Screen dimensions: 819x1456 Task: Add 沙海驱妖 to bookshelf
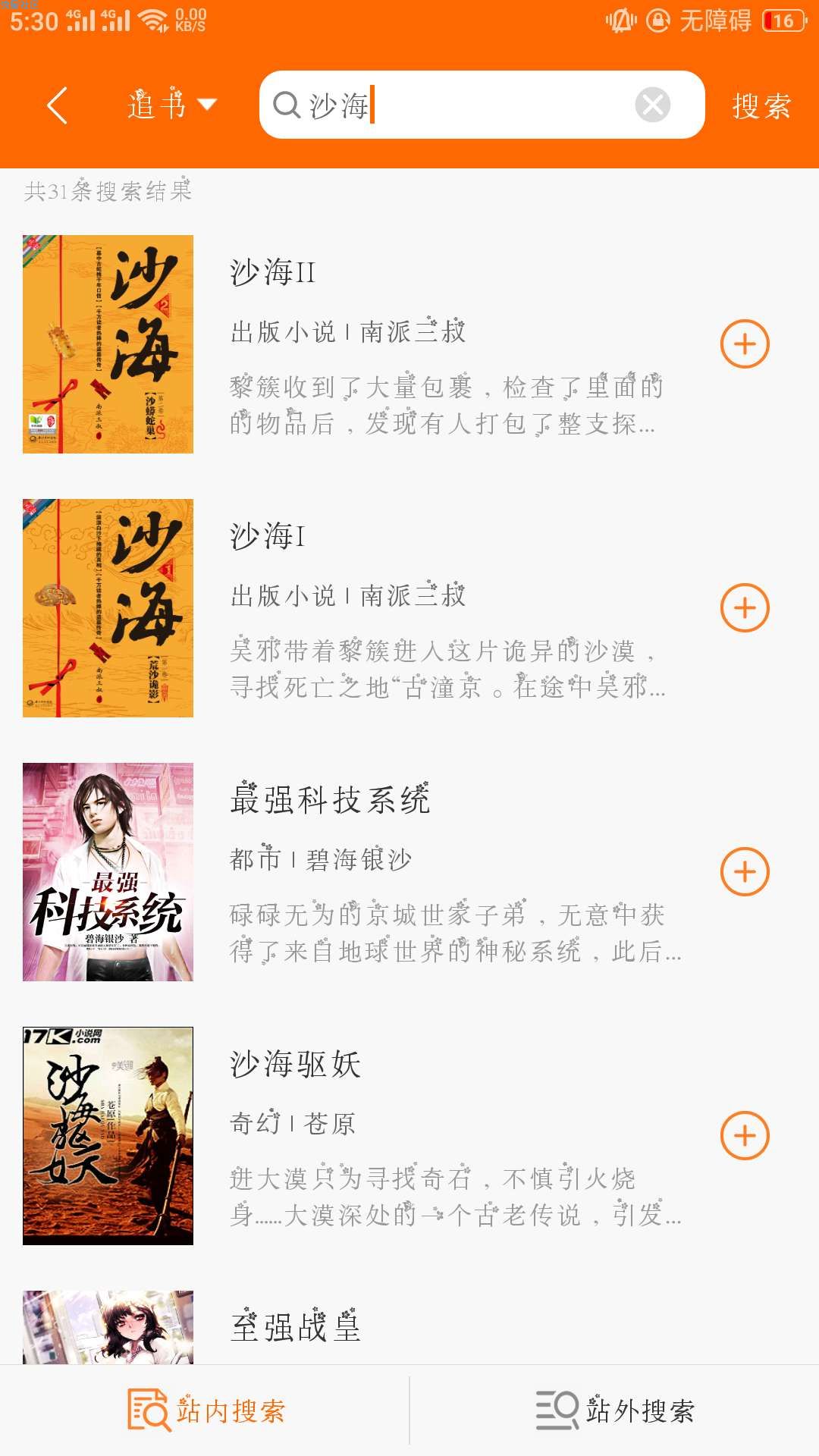pos(745,1136)
